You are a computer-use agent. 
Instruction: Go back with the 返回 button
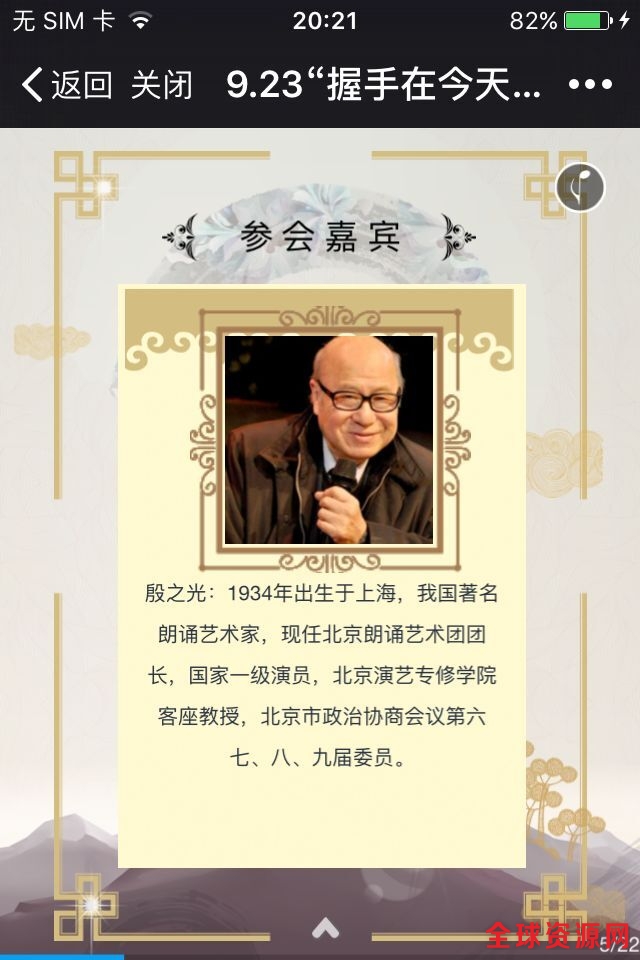pos(66,85)
